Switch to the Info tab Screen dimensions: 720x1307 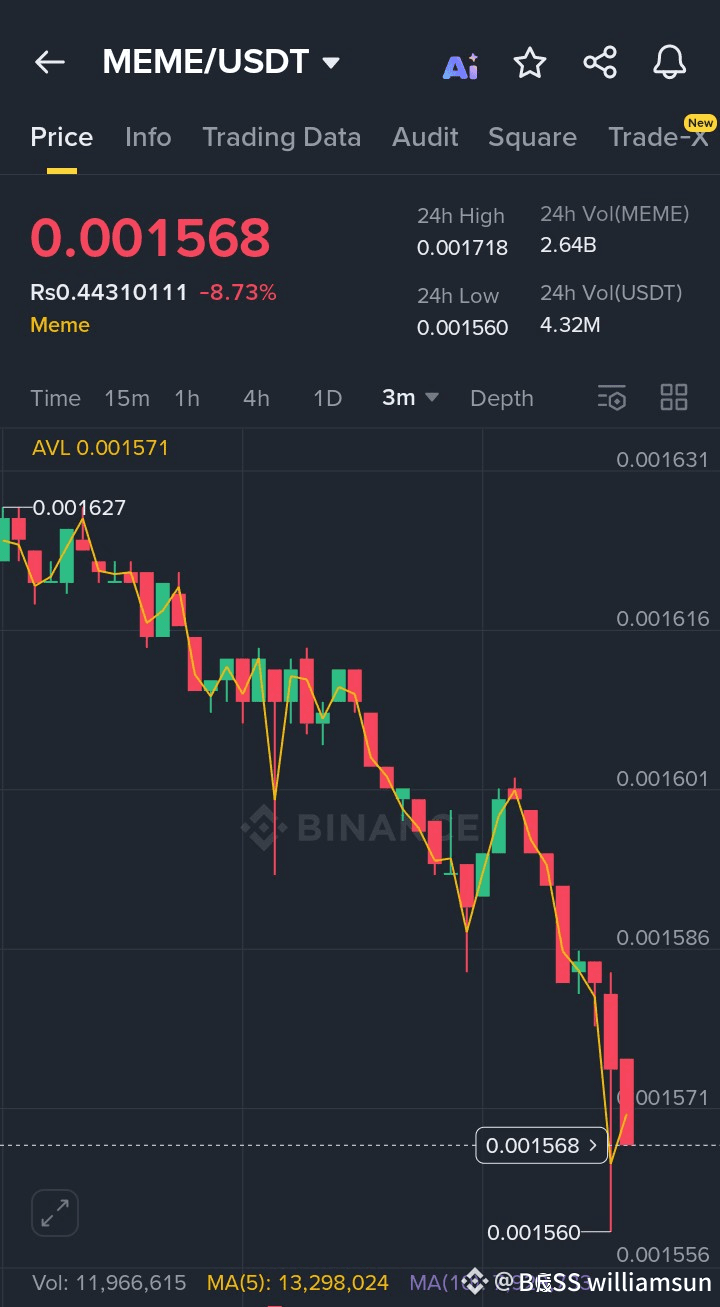click(148, 137)
